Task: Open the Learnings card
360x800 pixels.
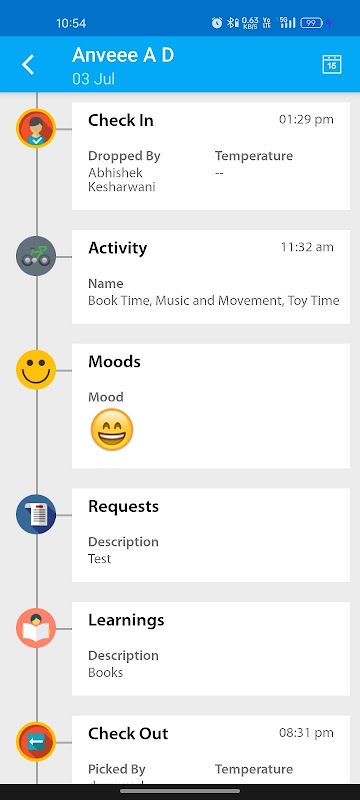Action: pos(211,648)
